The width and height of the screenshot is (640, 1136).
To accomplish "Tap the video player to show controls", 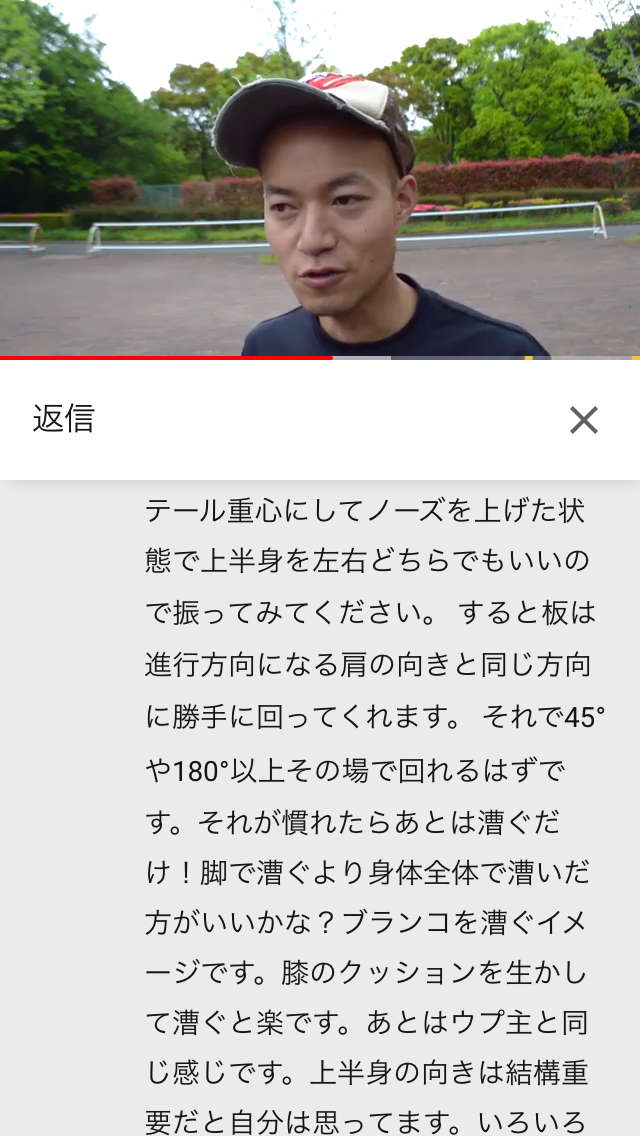I will point(320,178).
